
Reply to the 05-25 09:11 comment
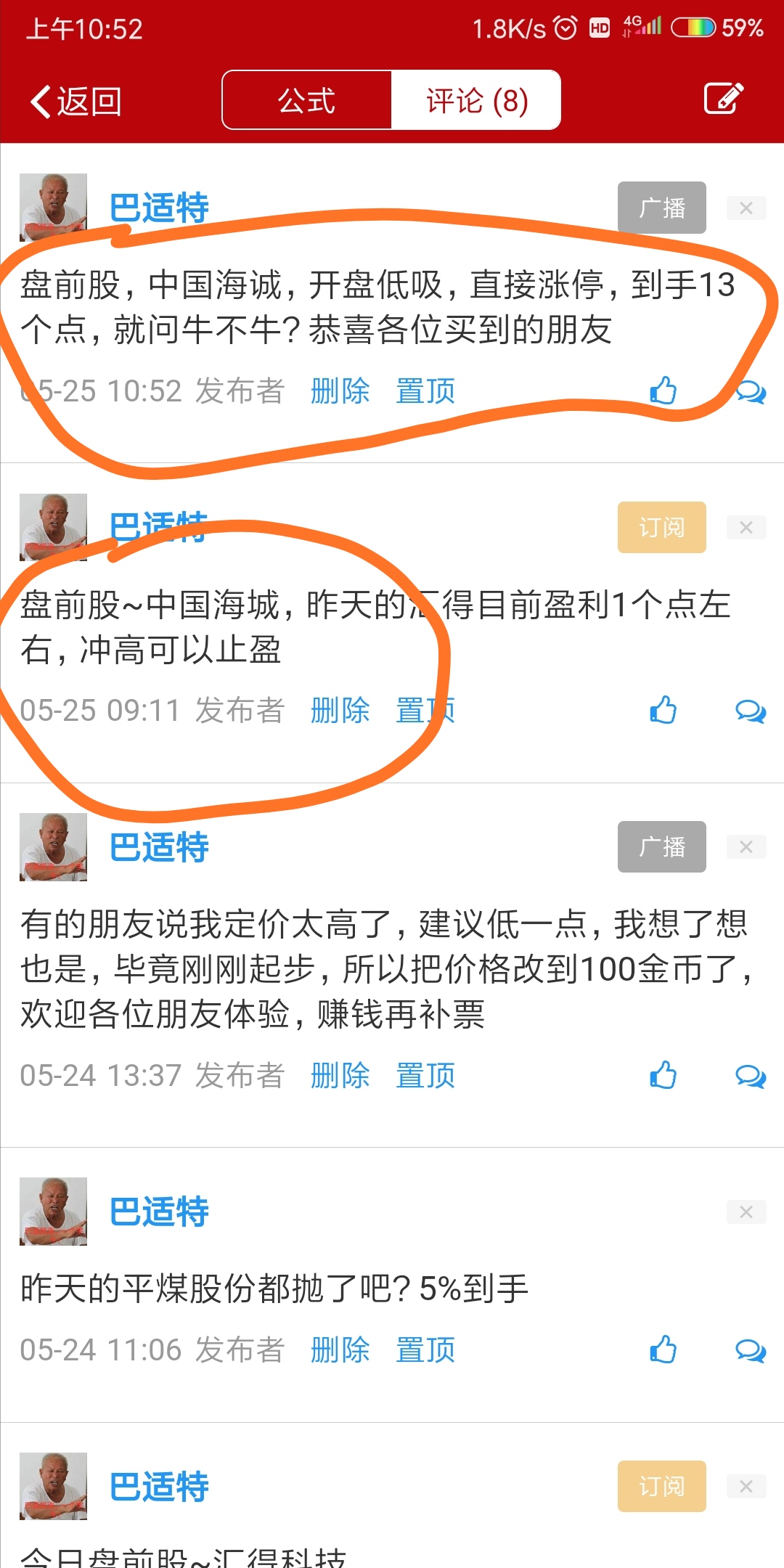point(751,711)
